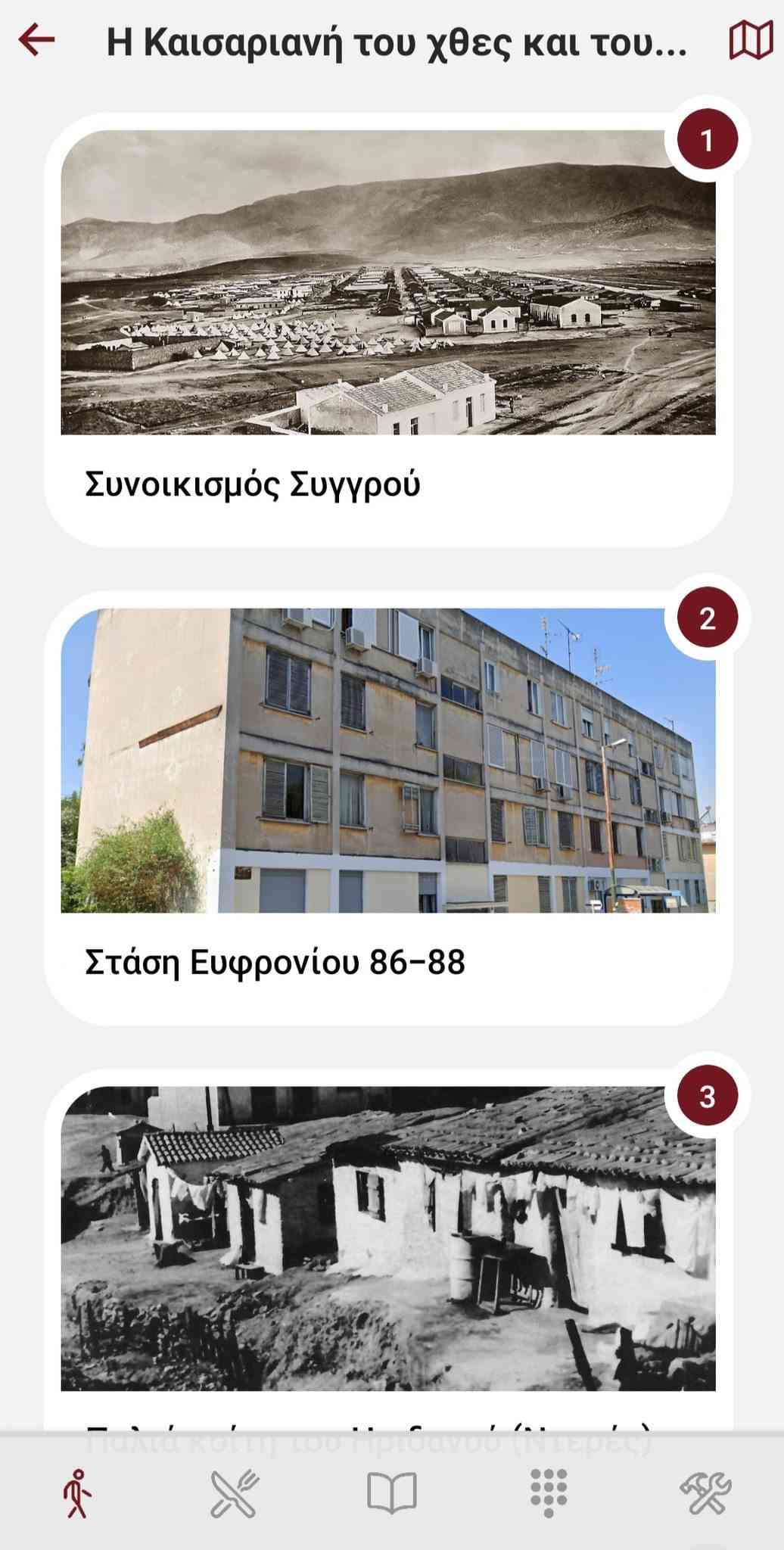784x1550 pixels.
Task: Switch to the tools tab
Action: tap(705, 1494)
